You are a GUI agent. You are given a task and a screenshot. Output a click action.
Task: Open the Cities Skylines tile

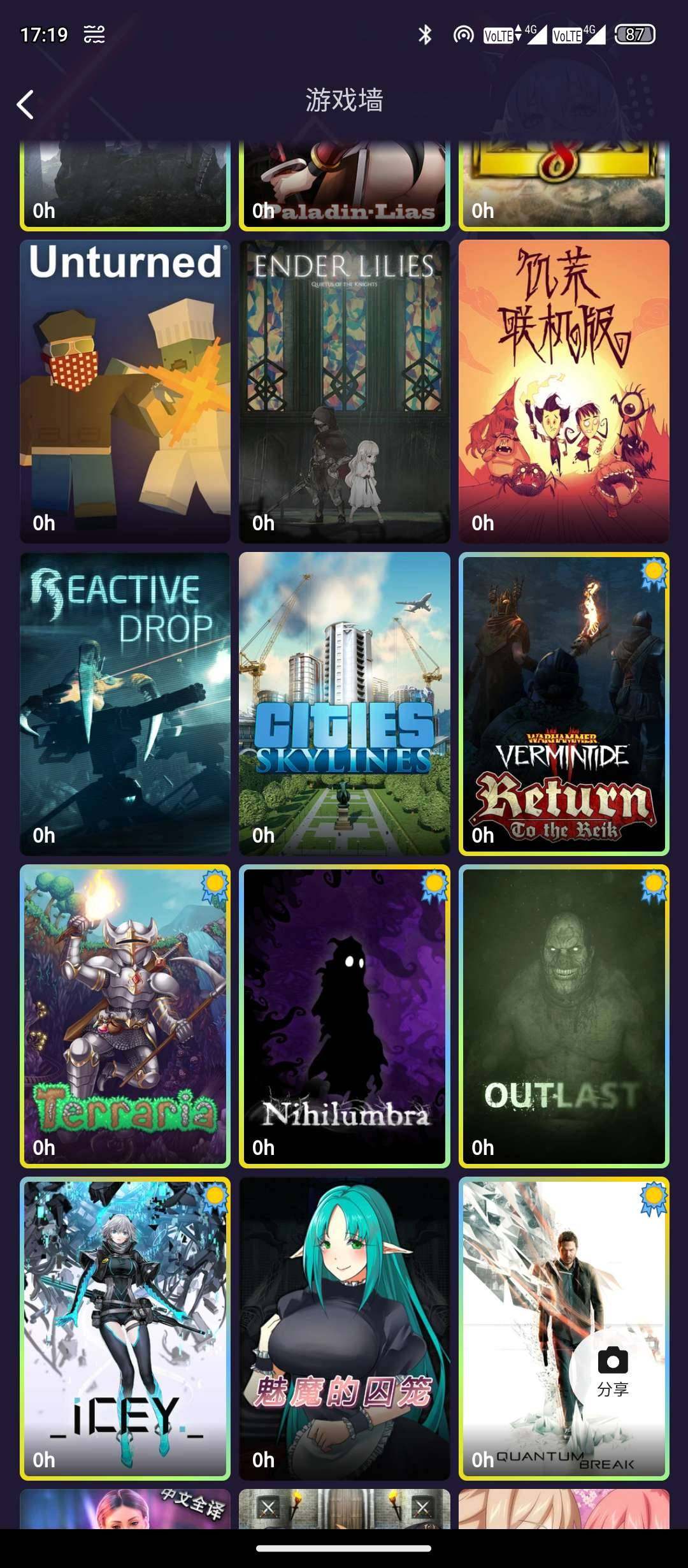pyautogui.click(x=344, y=704)
